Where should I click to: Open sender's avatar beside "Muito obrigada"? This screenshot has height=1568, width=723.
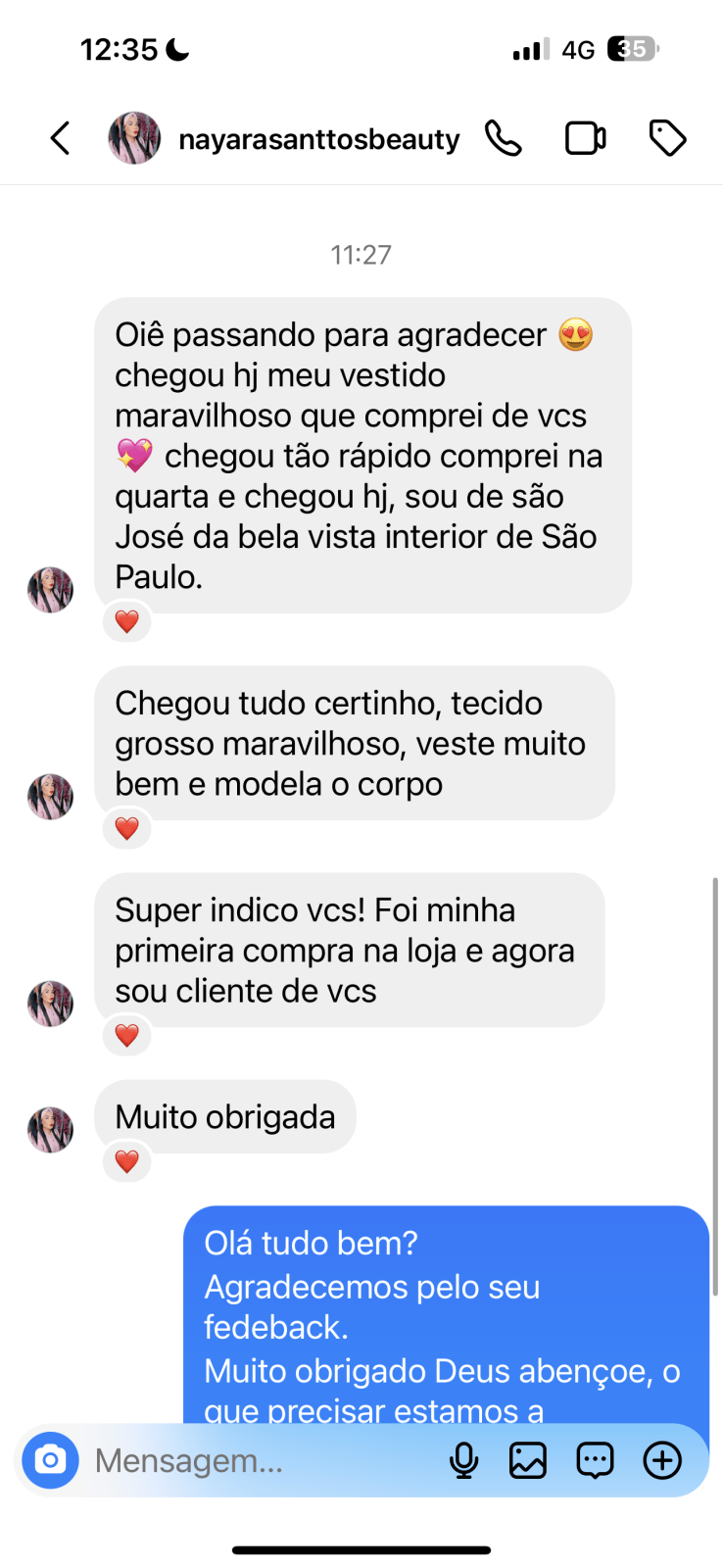click(50, 1130)
